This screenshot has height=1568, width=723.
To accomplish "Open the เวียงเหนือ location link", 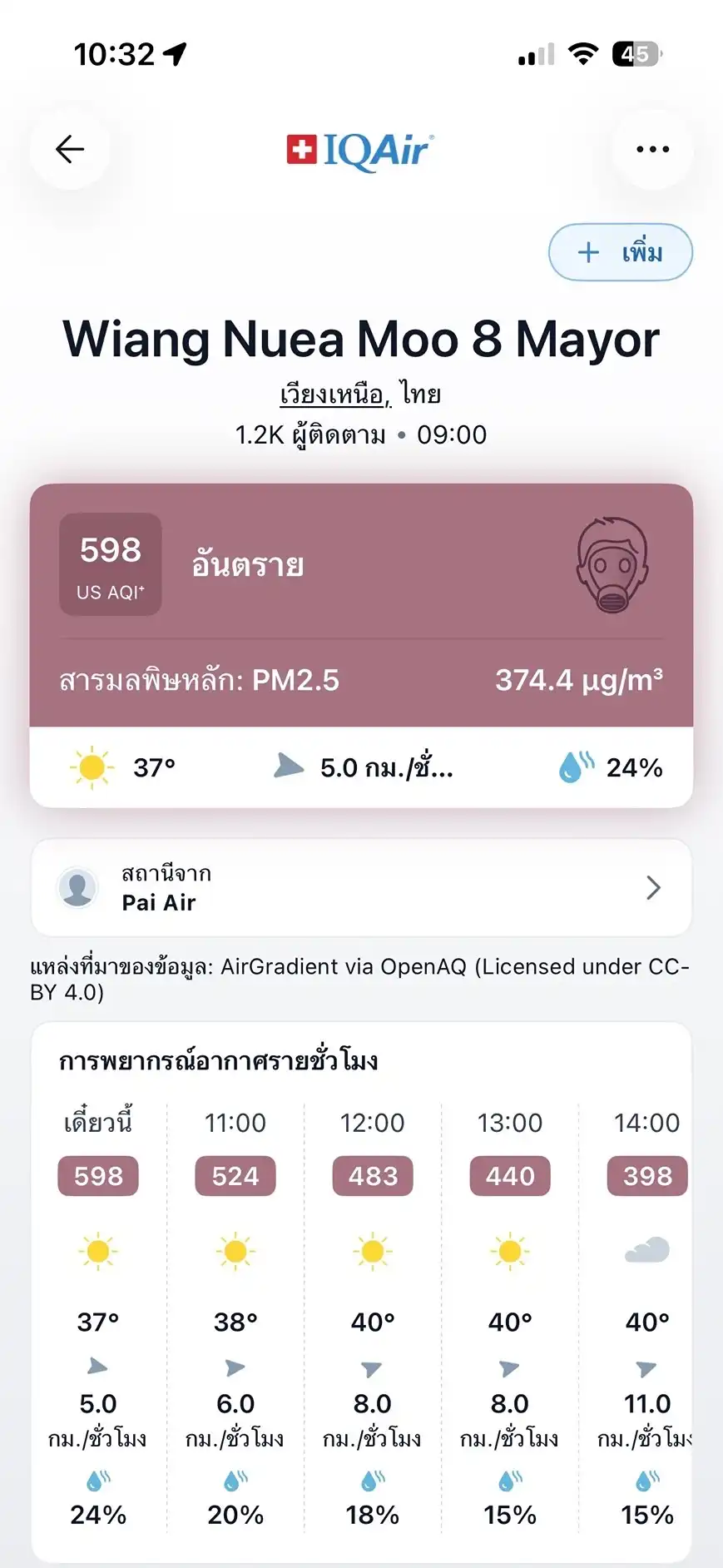I will click(332, 392).
